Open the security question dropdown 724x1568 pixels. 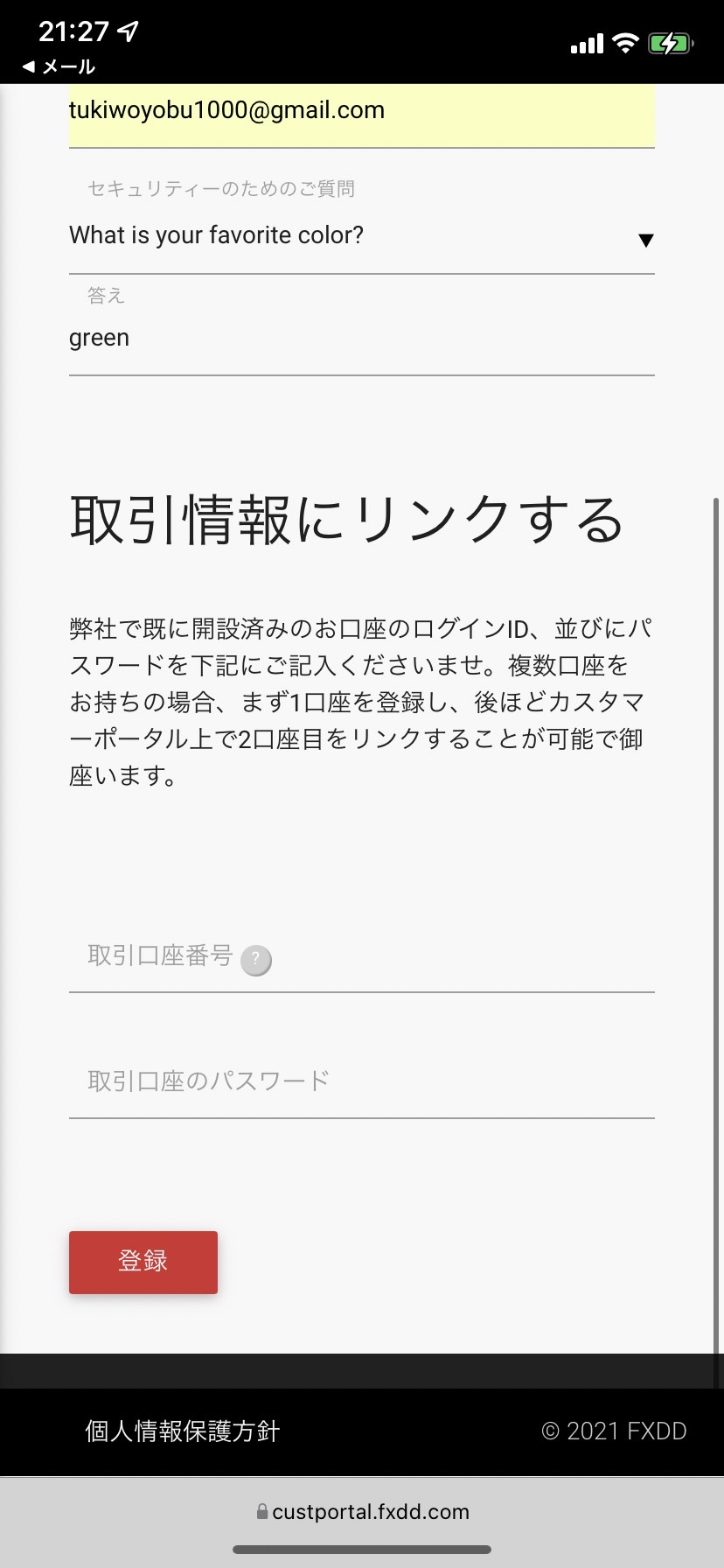[361, 236]
